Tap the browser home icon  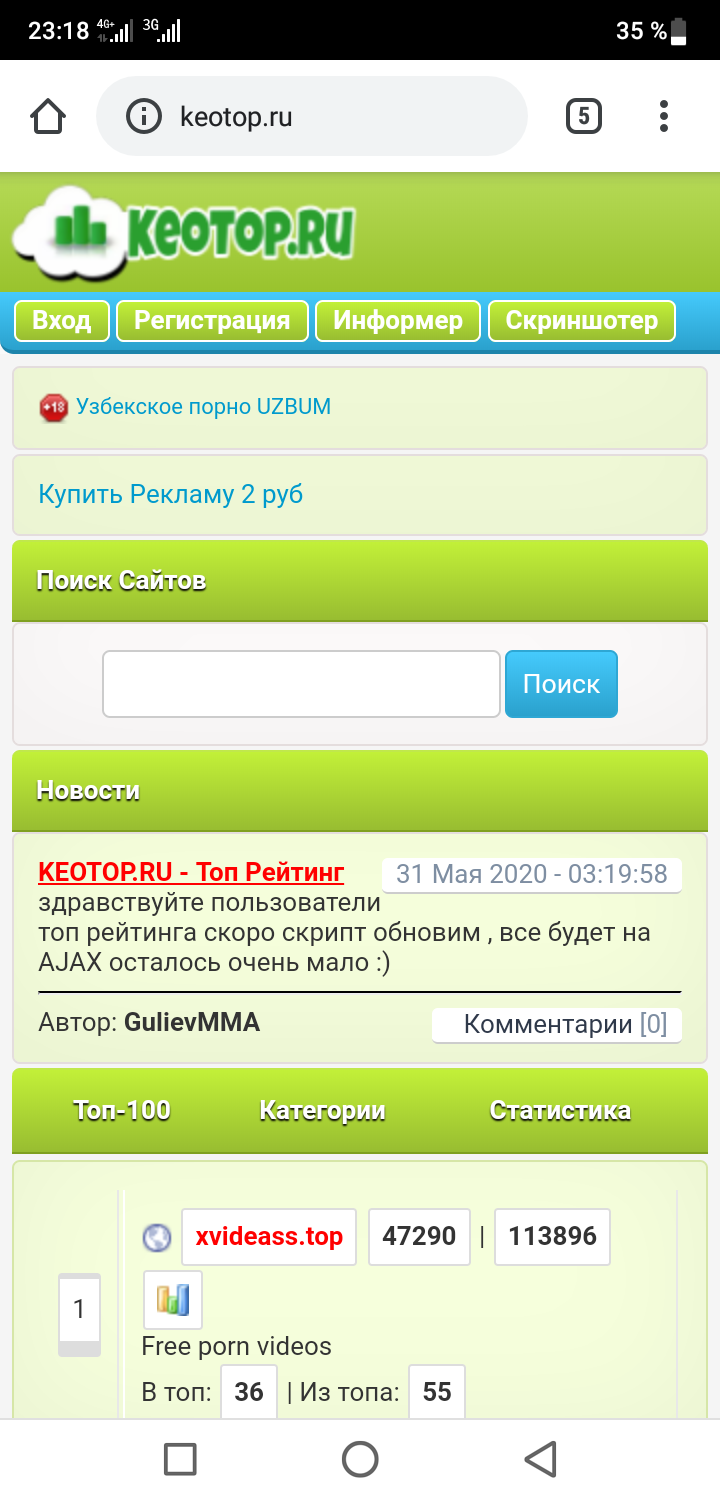click(48, 117)
